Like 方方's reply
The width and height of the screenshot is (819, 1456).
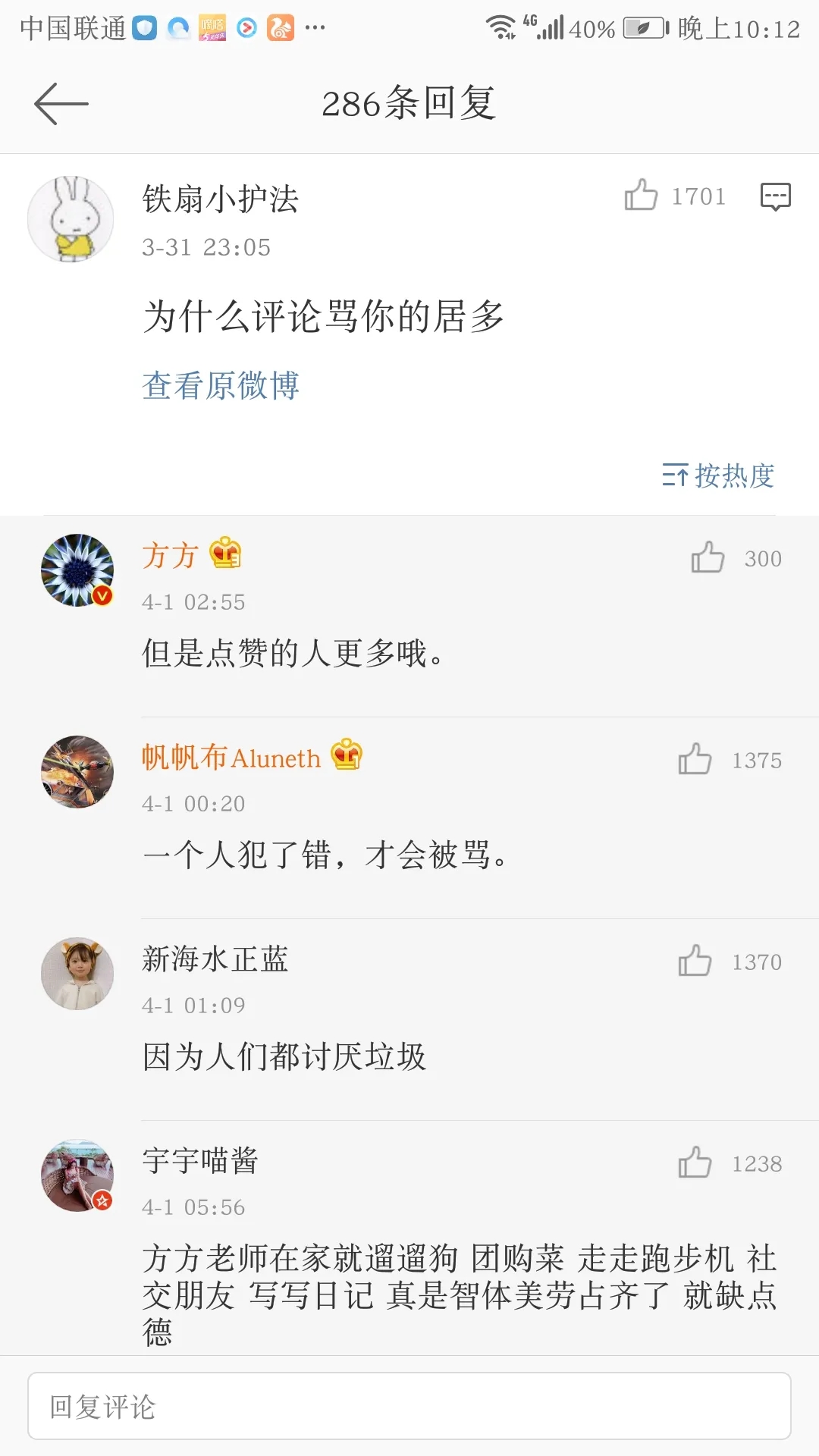[x=708, y=558]
